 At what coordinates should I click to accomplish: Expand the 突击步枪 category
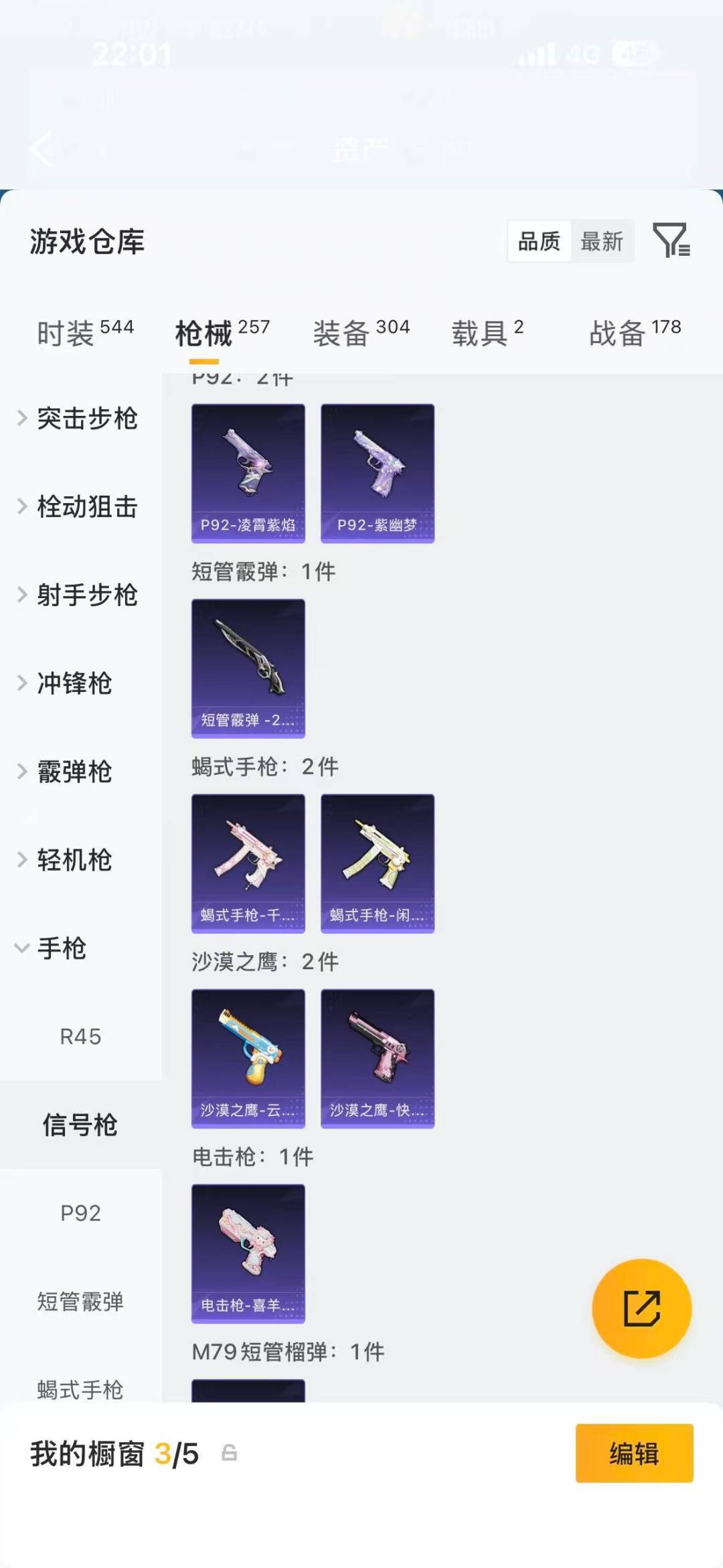tap(89, 419)
